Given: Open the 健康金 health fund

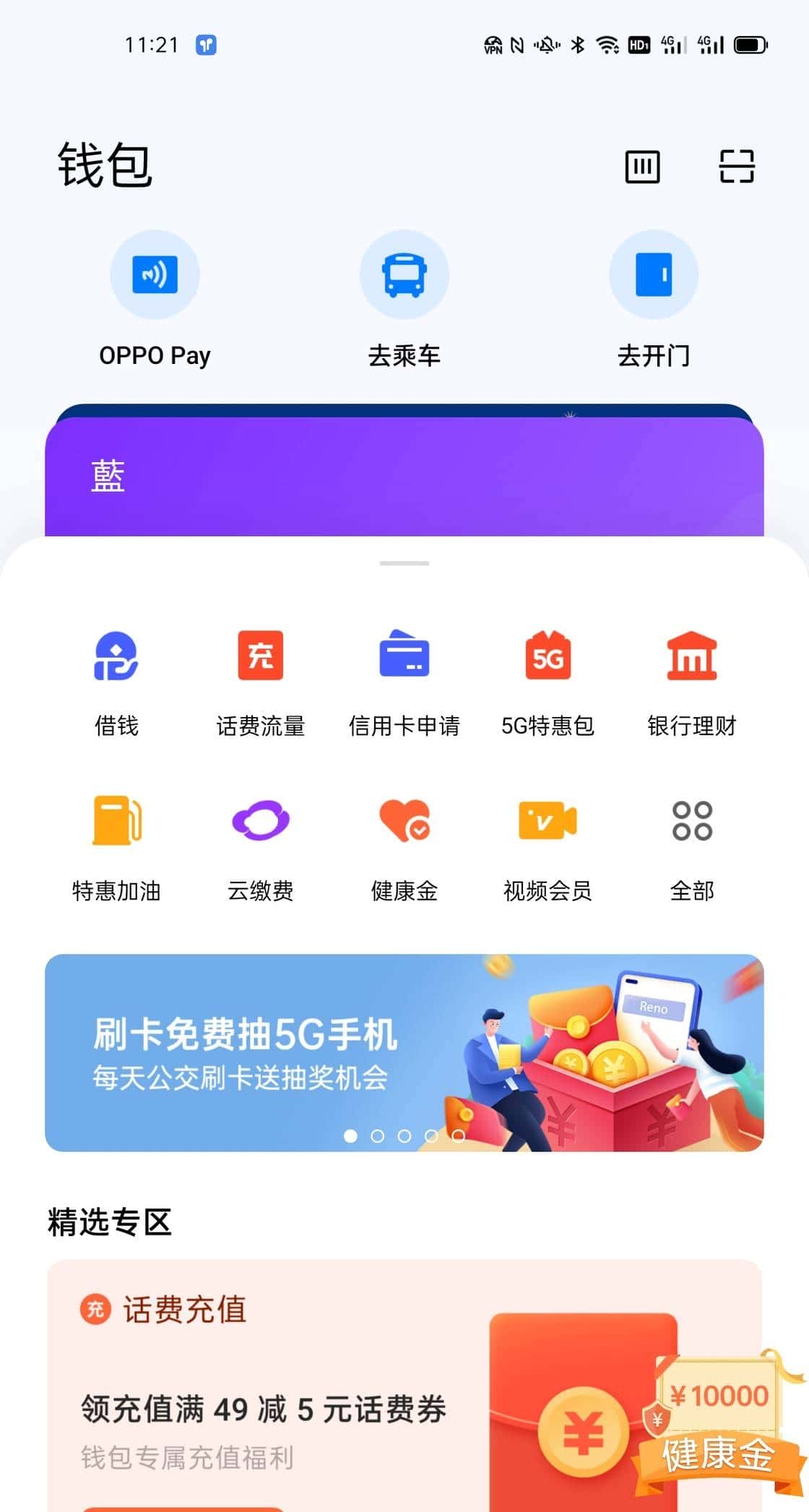Looking at the screenshot, I should pos(404,845).
